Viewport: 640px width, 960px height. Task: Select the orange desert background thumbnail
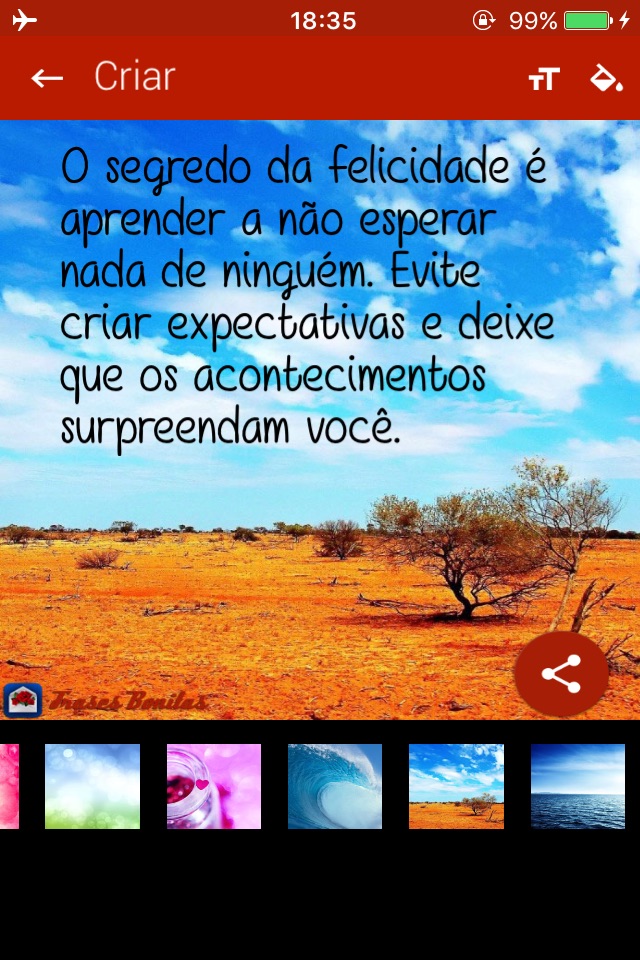tap(456, 786)
